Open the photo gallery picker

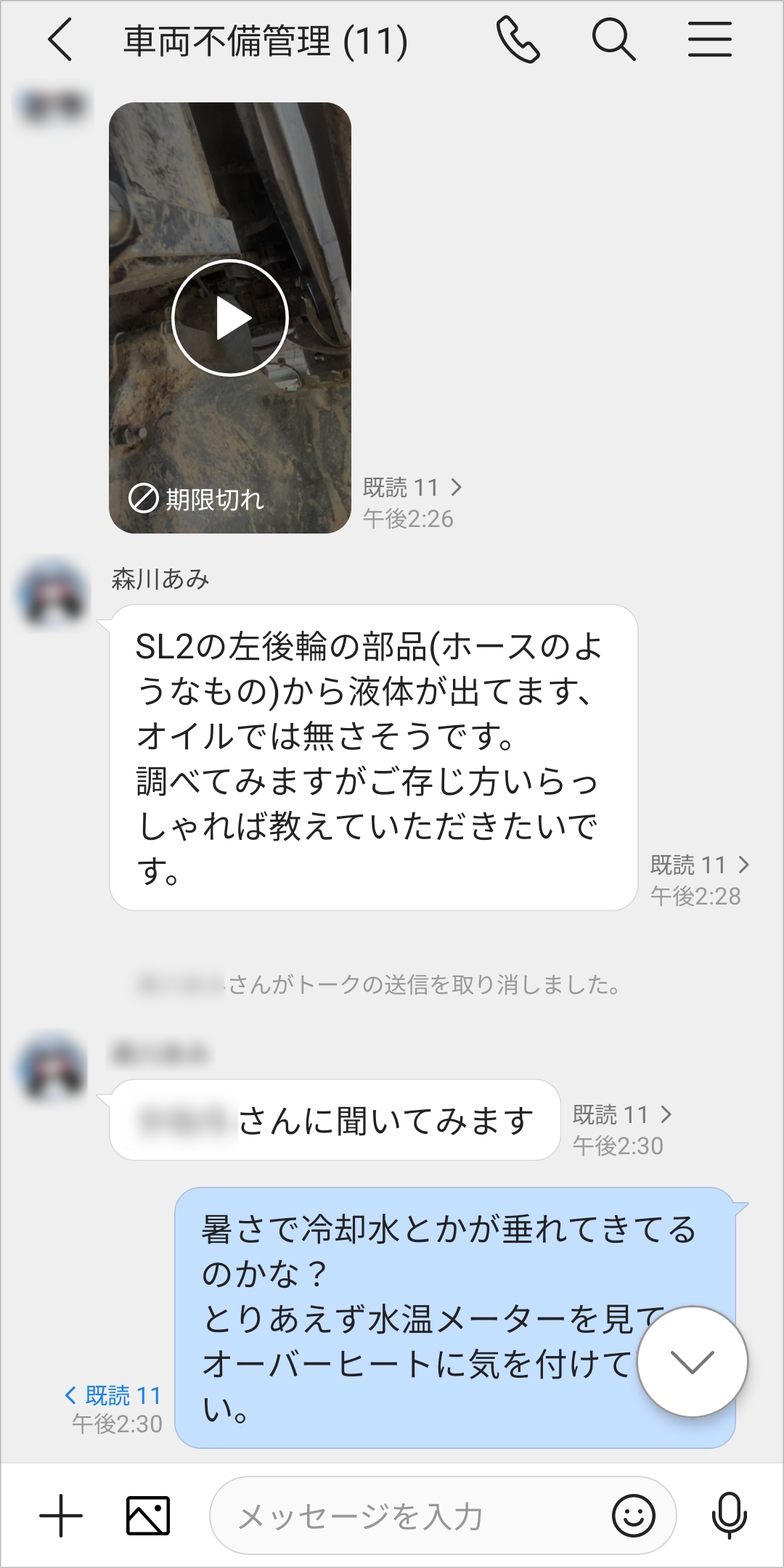(148, 1516)
